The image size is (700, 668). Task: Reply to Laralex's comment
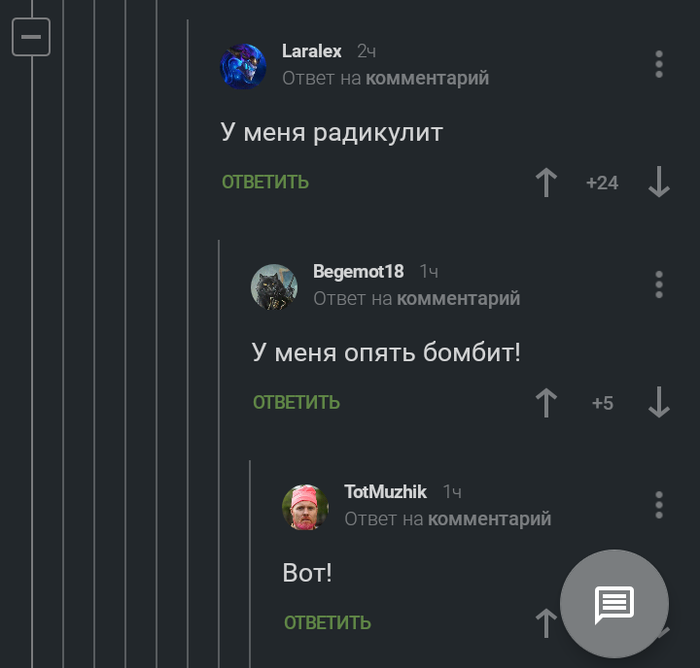265,182
